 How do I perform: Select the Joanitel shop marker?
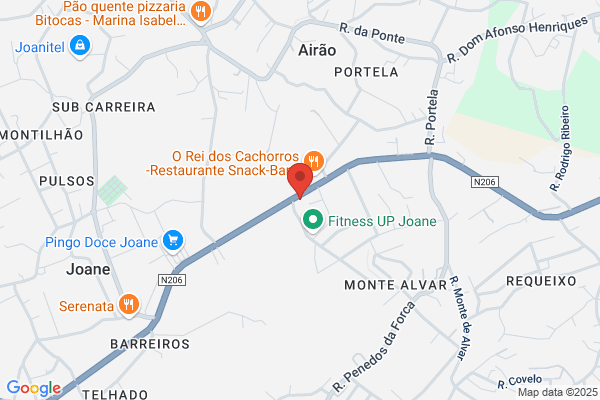click(x=80, y=47)
